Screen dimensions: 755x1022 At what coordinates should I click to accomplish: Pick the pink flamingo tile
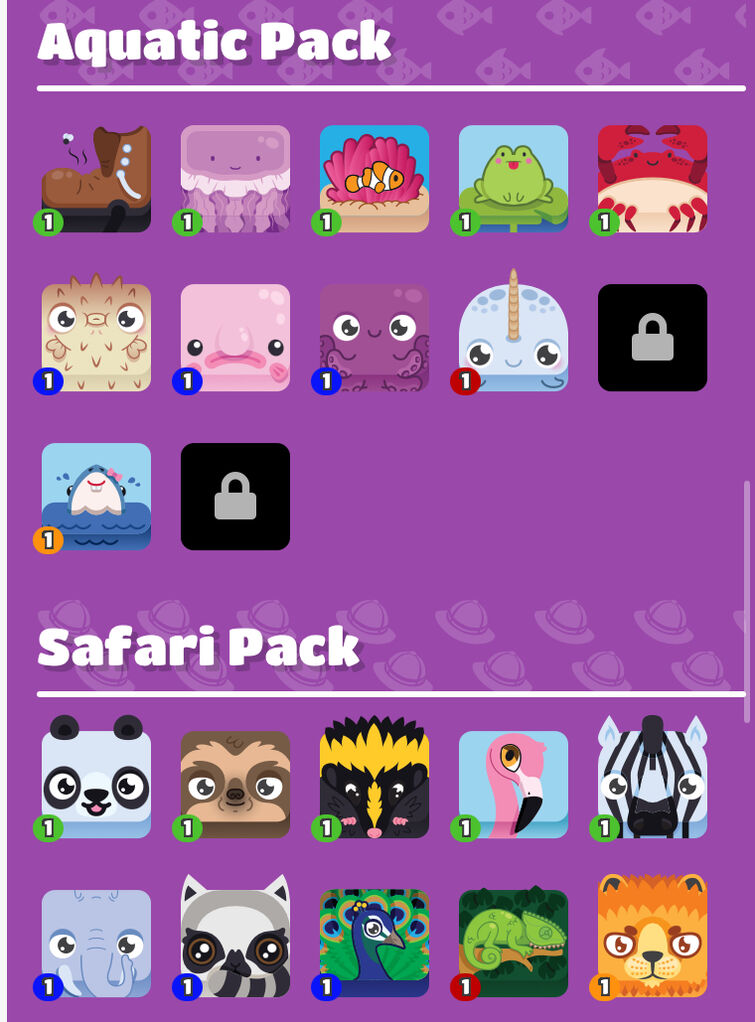513,783
